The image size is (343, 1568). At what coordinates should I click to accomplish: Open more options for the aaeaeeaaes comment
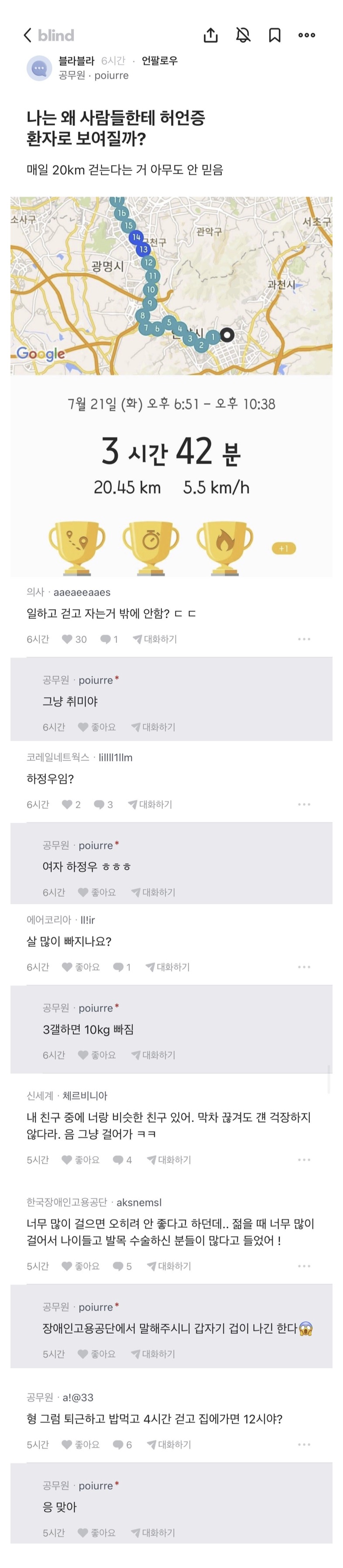point(304,639)
